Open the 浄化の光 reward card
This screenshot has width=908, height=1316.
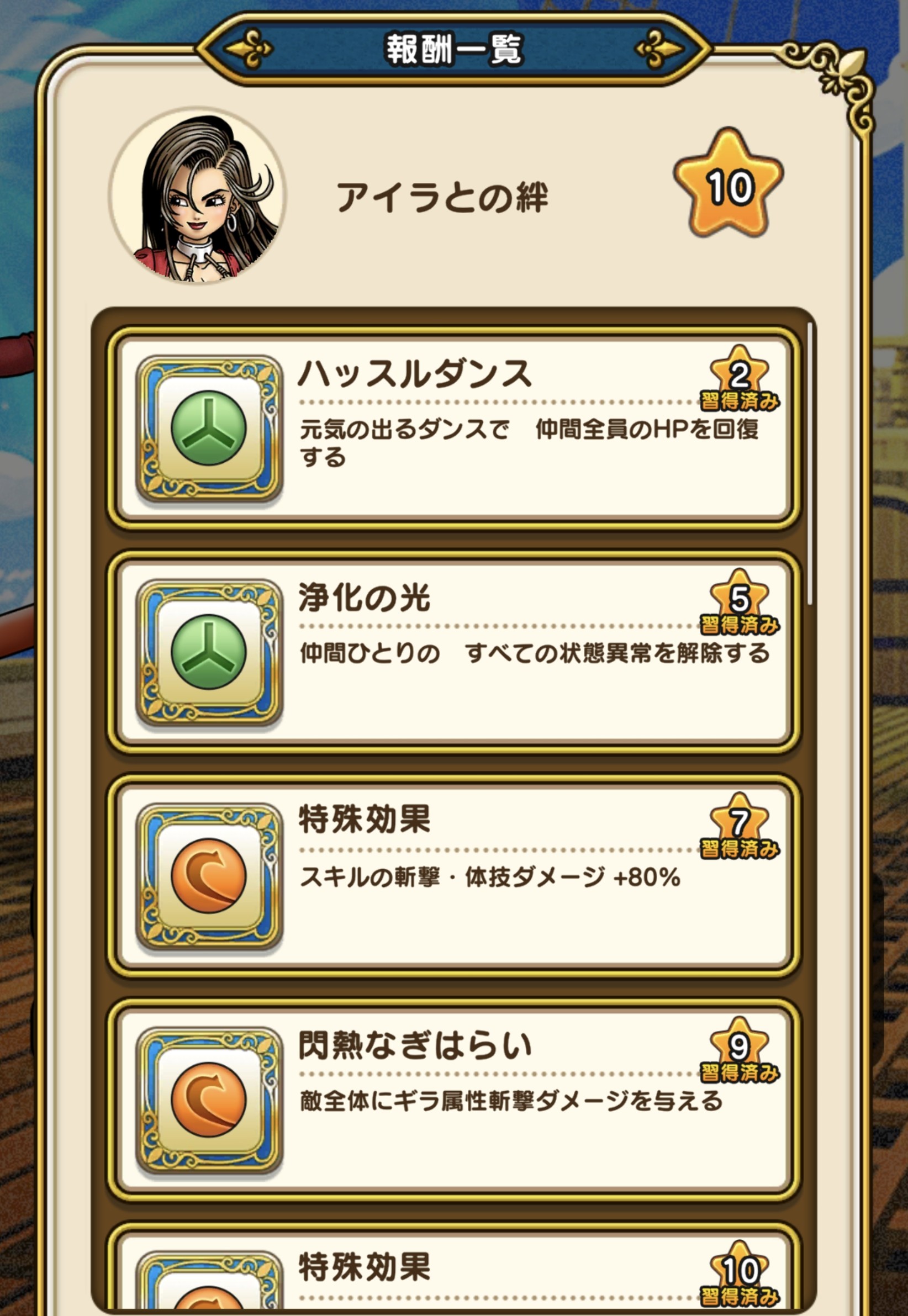click(453, 653)
